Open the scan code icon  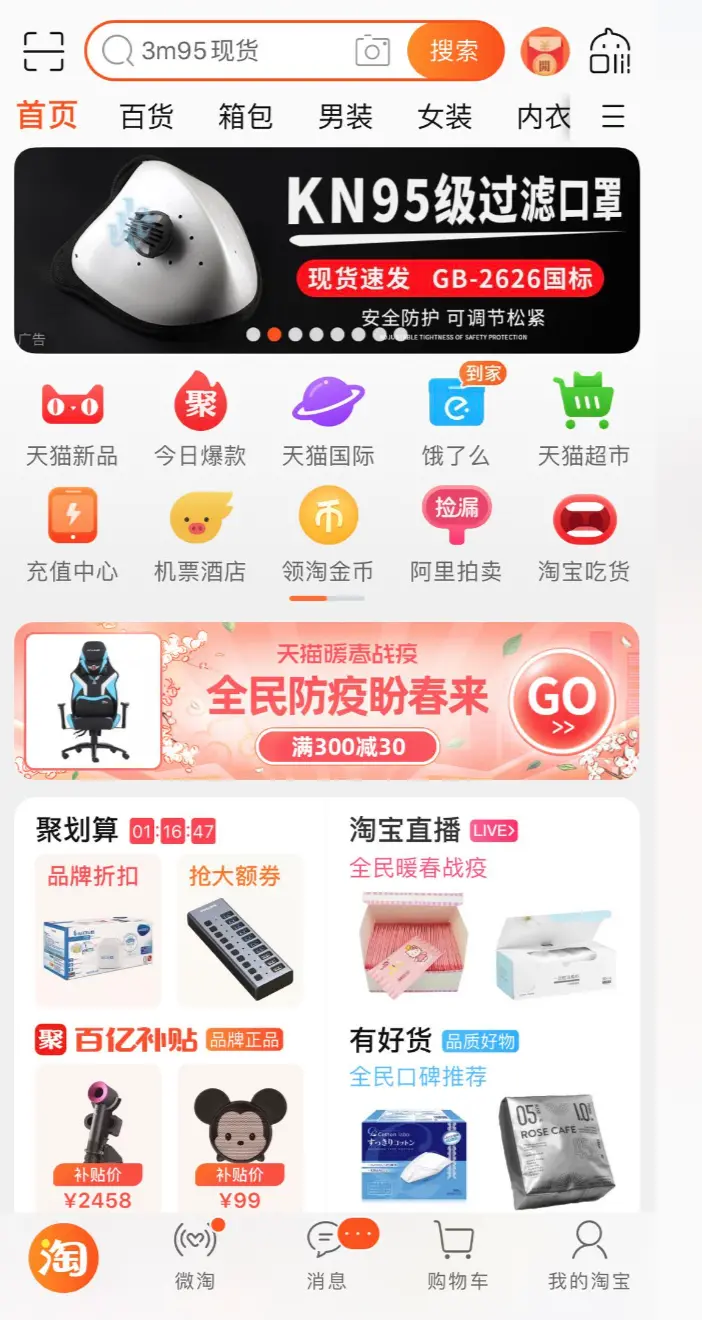pos(44,51)
